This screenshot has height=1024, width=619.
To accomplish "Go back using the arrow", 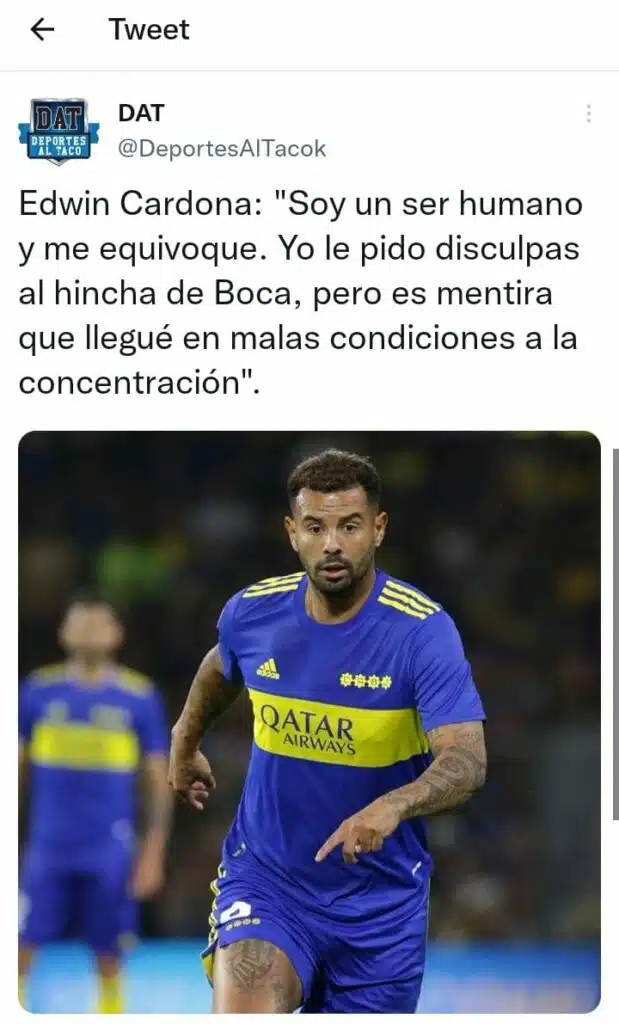I will (42, 30).
